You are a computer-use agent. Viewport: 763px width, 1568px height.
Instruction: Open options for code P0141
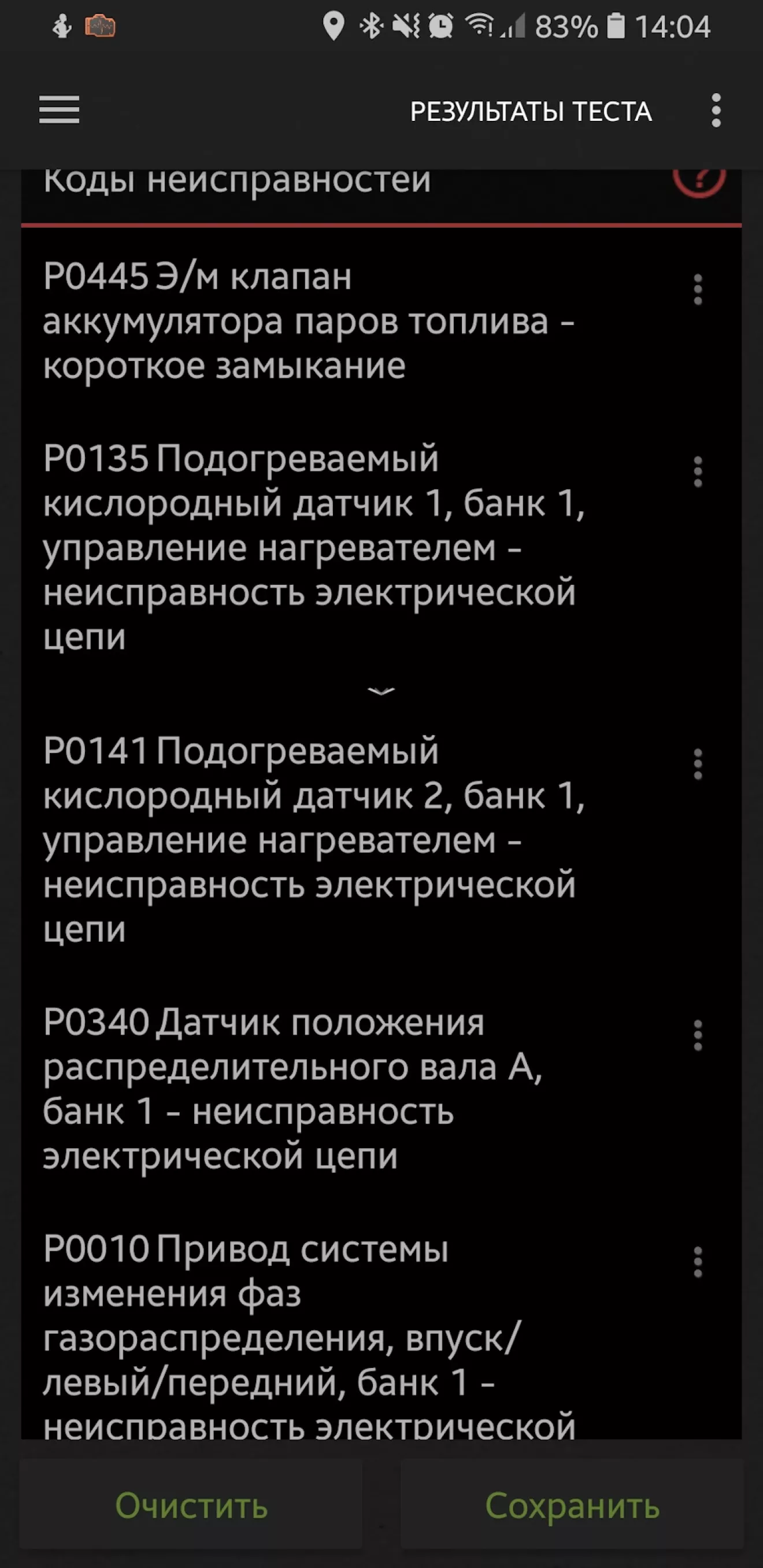tap(697, 764)
